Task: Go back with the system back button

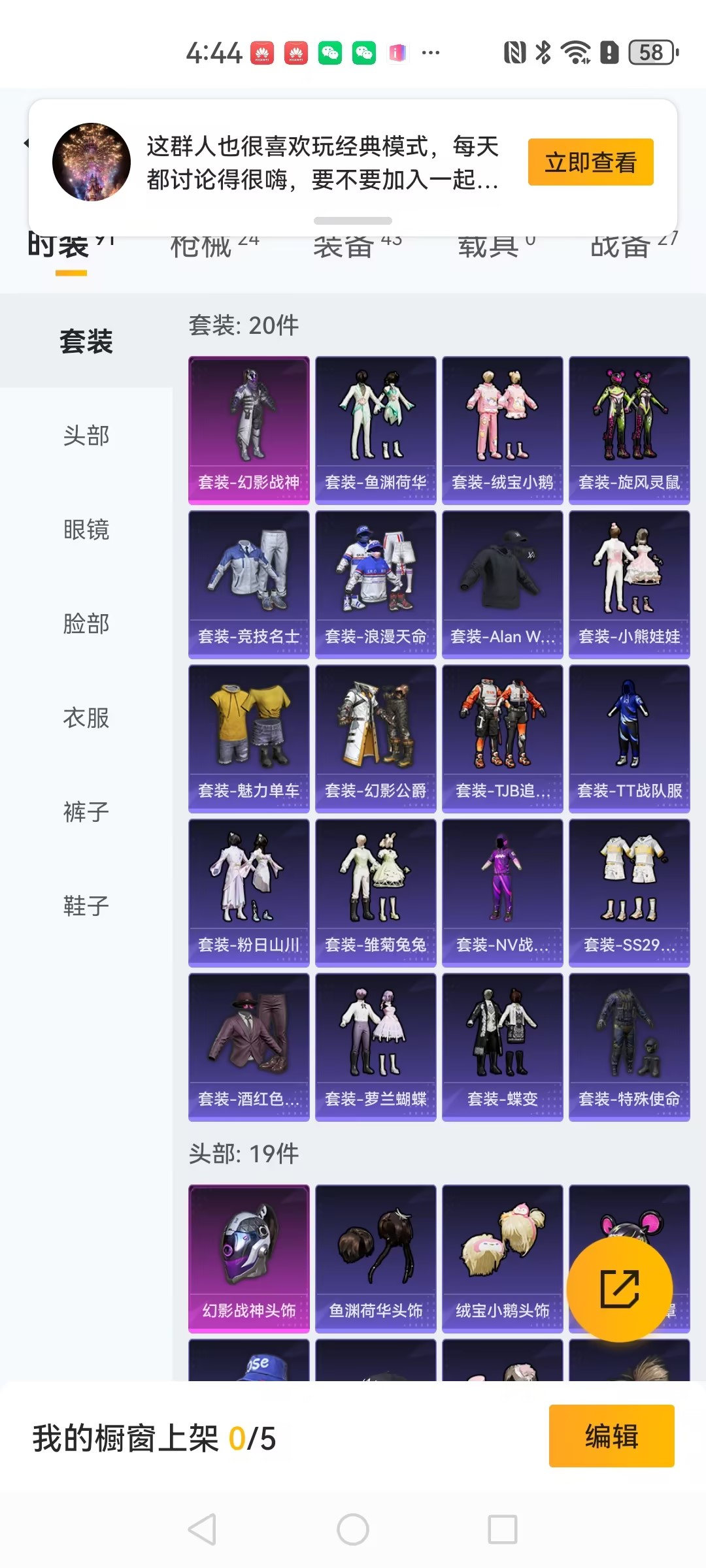Action: click(202, 1529)
